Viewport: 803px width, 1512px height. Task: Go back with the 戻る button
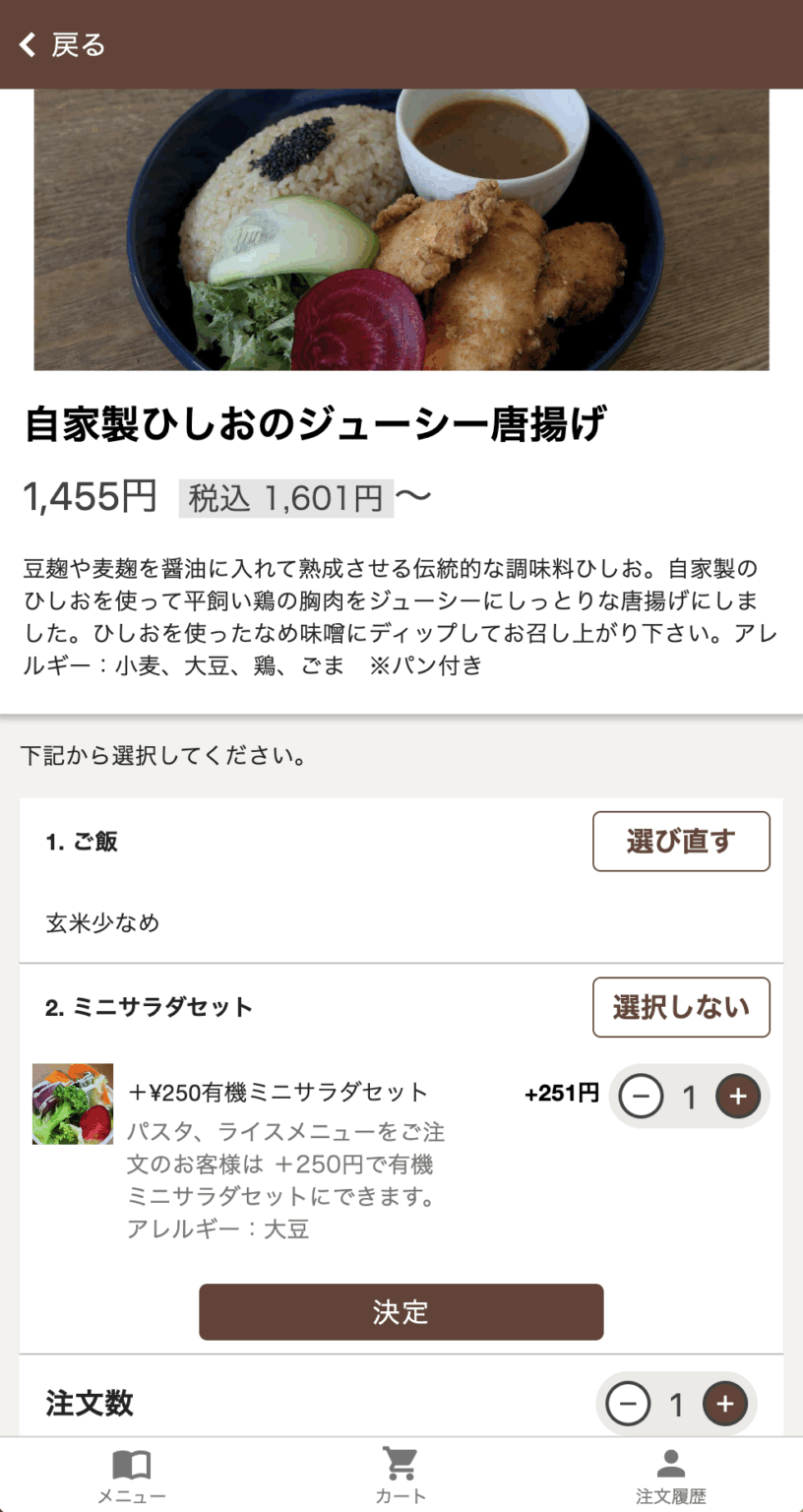point(62,44)
